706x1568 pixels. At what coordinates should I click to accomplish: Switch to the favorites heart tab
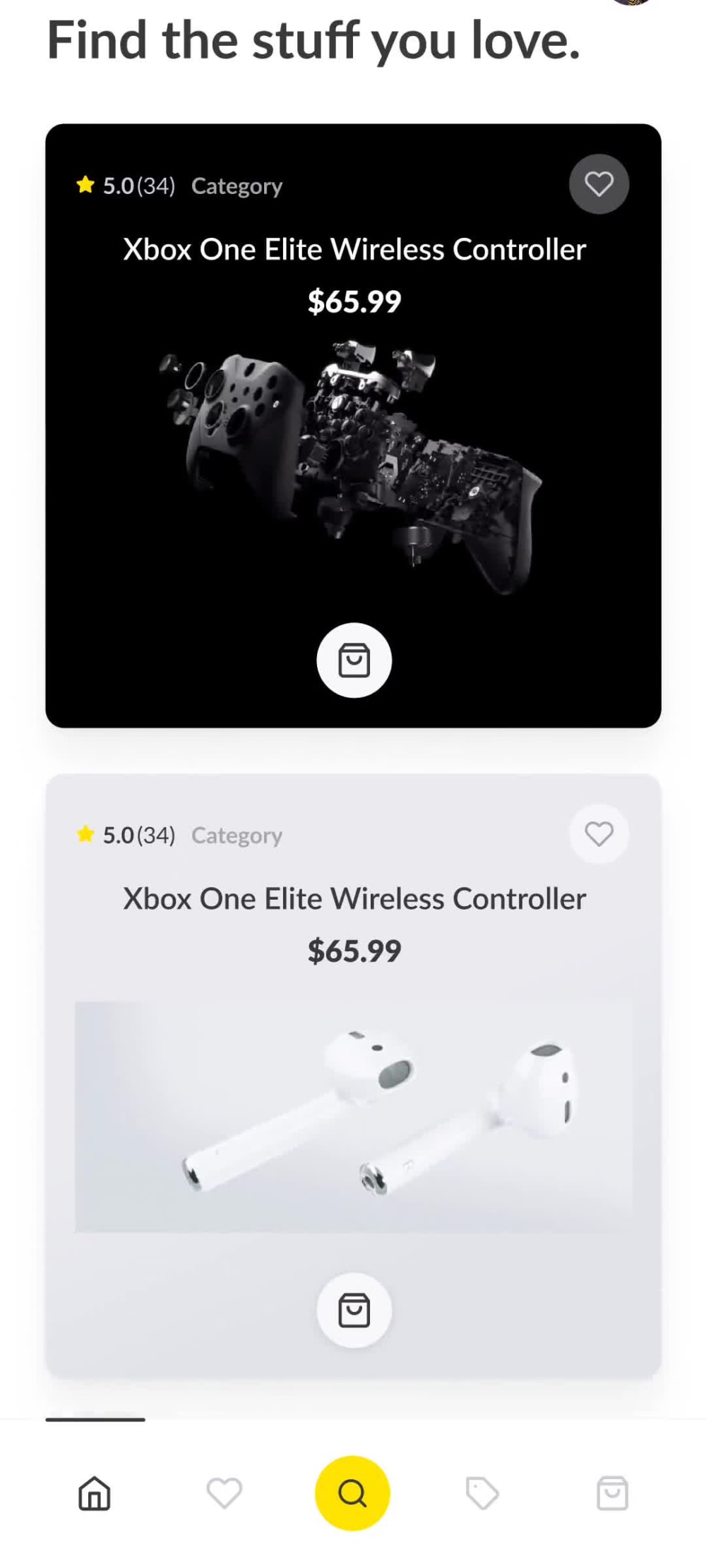(x=224, y=1493)
